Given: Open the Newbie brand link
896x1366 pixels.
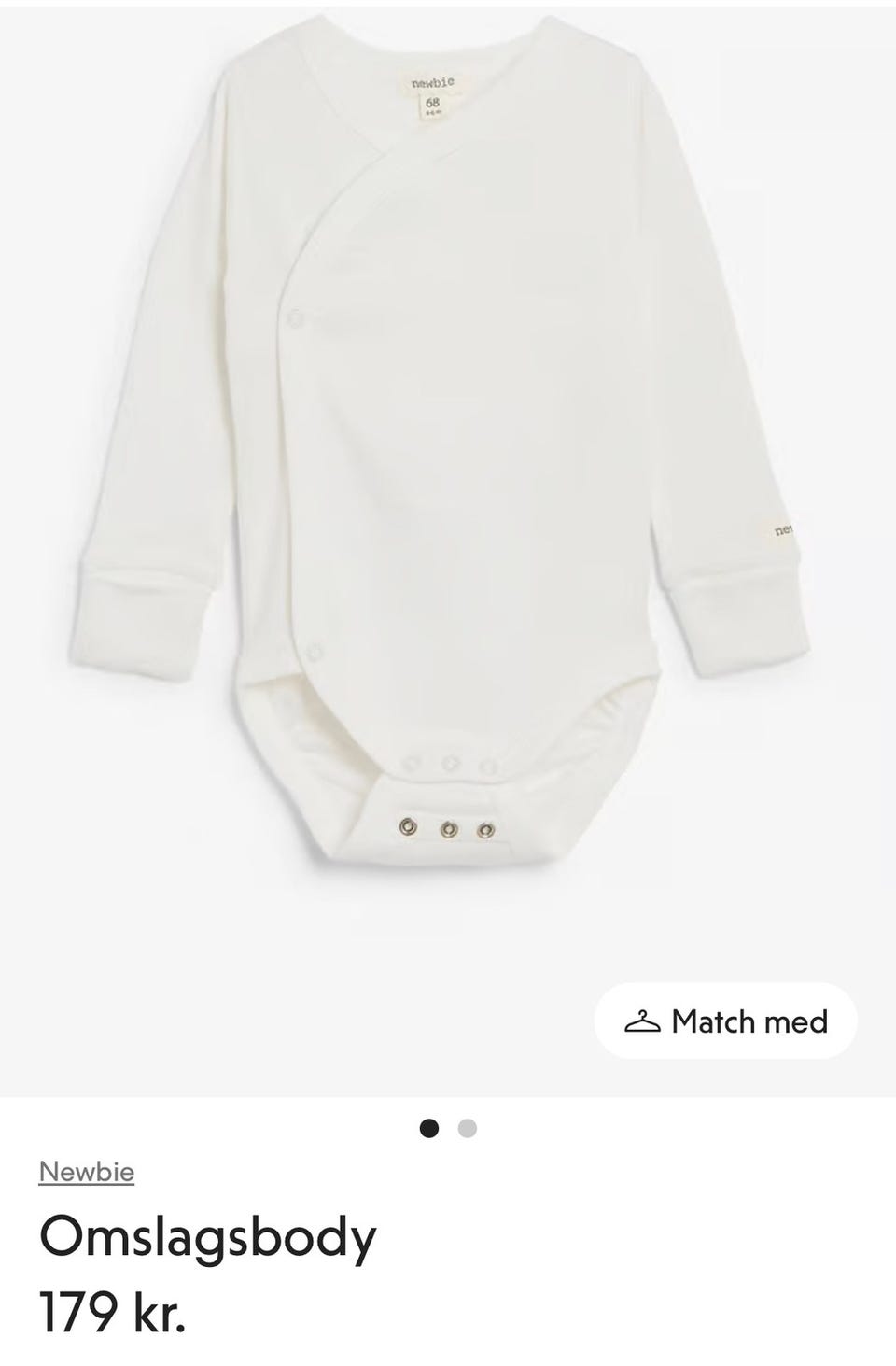Looking at the screenshot, I should pos(87,1172).
